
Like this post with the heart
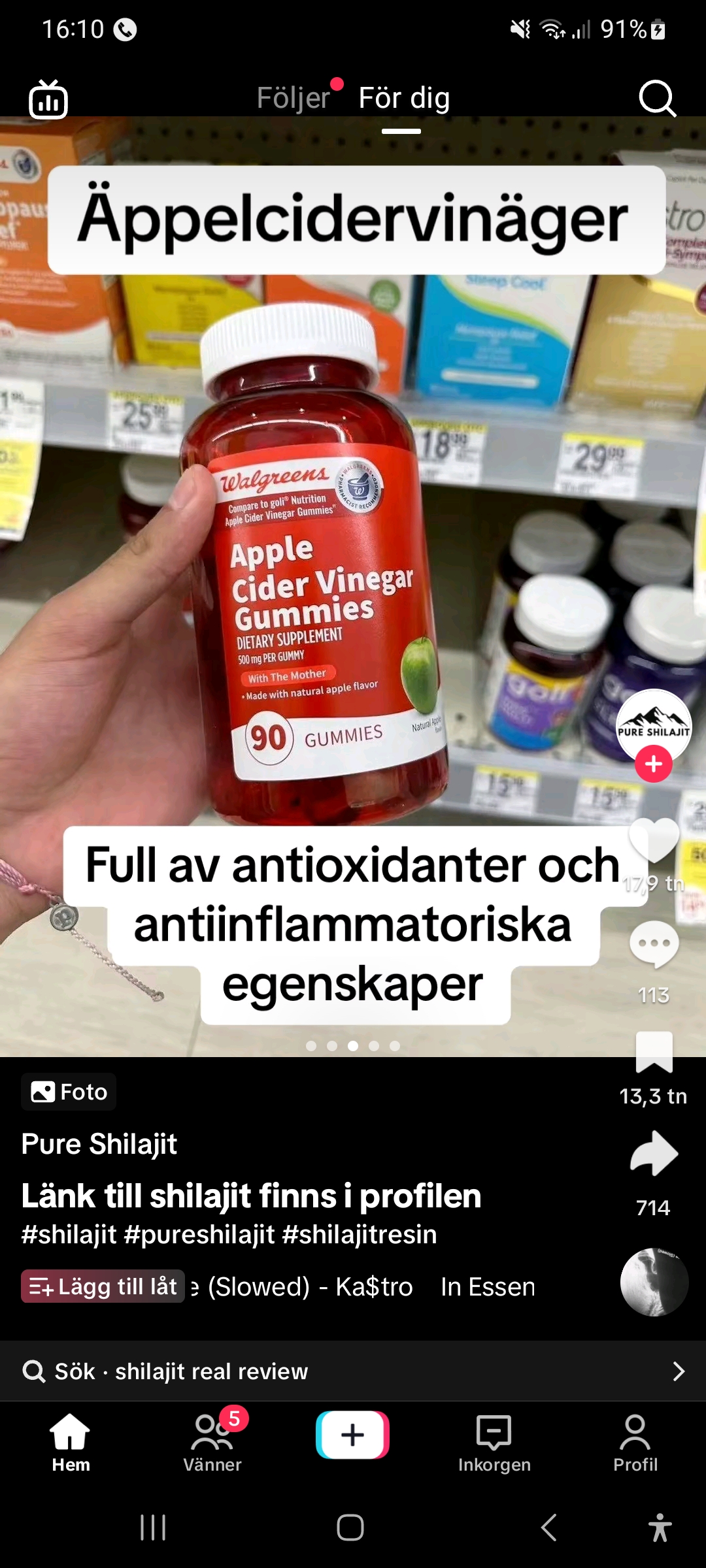pos(654,841)
